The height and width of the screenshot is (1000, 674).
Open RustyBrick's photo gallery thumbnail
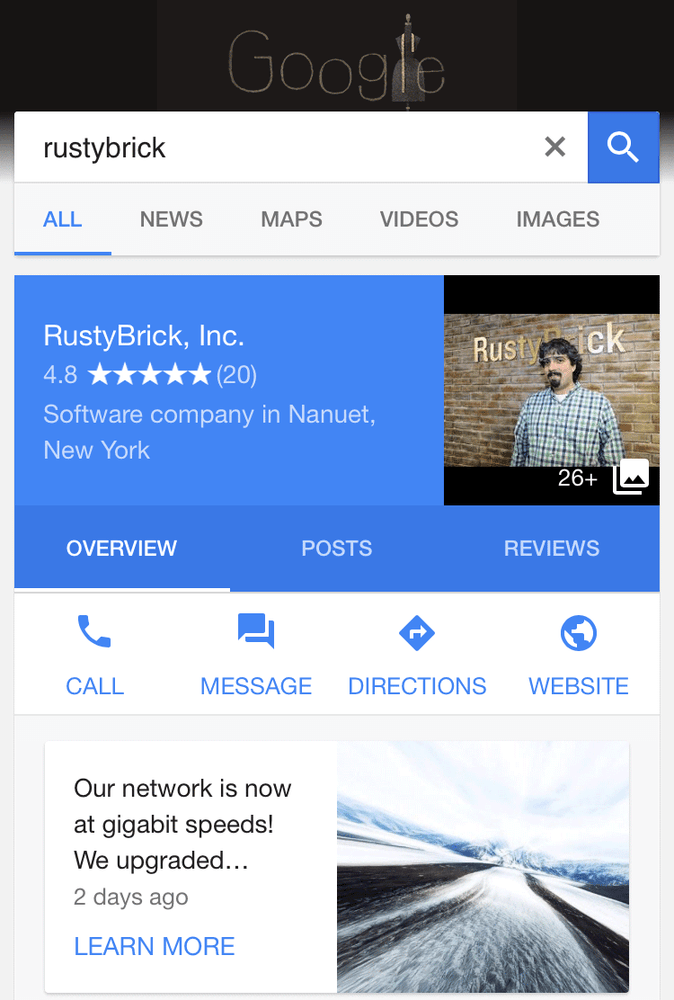pos(551,390)
